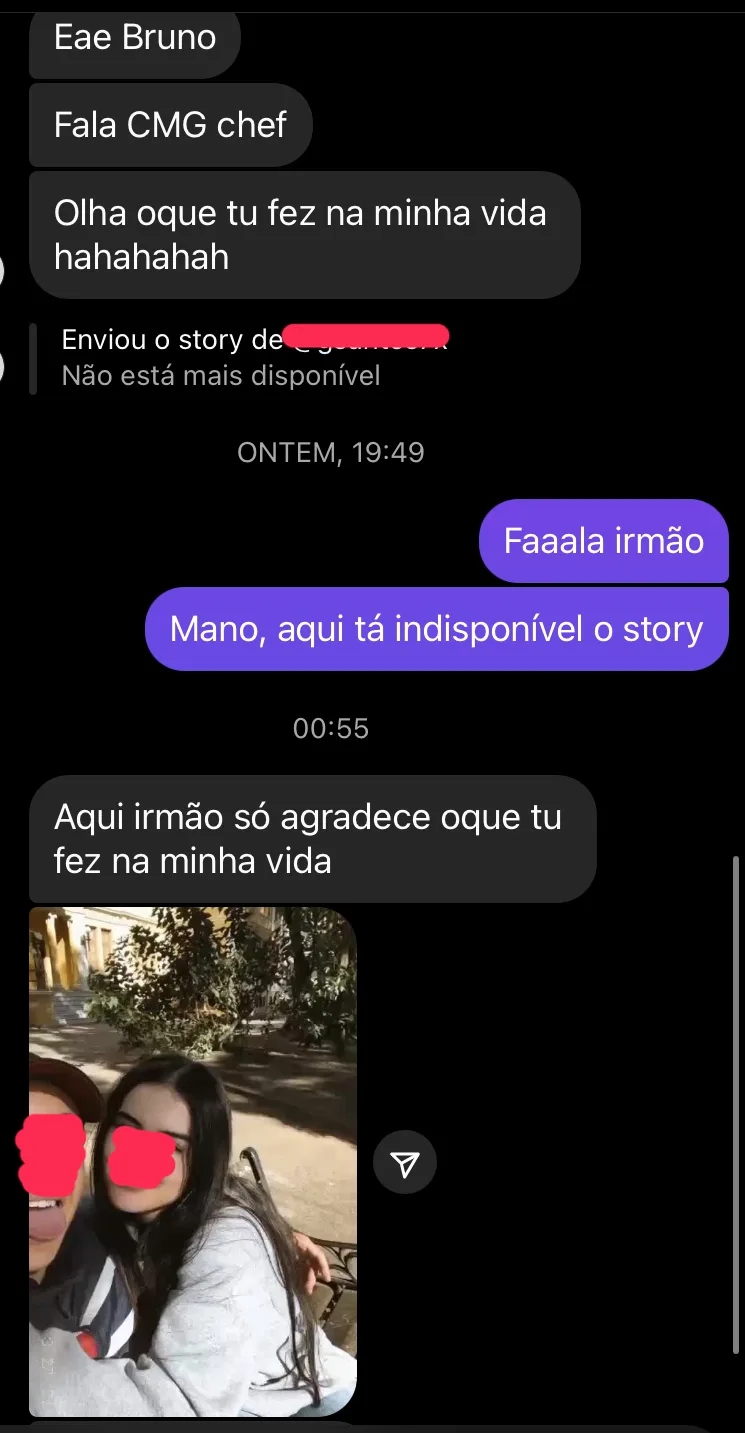This screenshot has height=1433, width=745.
Task: Tap the 'Fala CMG chef' message
Action: (x=170, y=125)
